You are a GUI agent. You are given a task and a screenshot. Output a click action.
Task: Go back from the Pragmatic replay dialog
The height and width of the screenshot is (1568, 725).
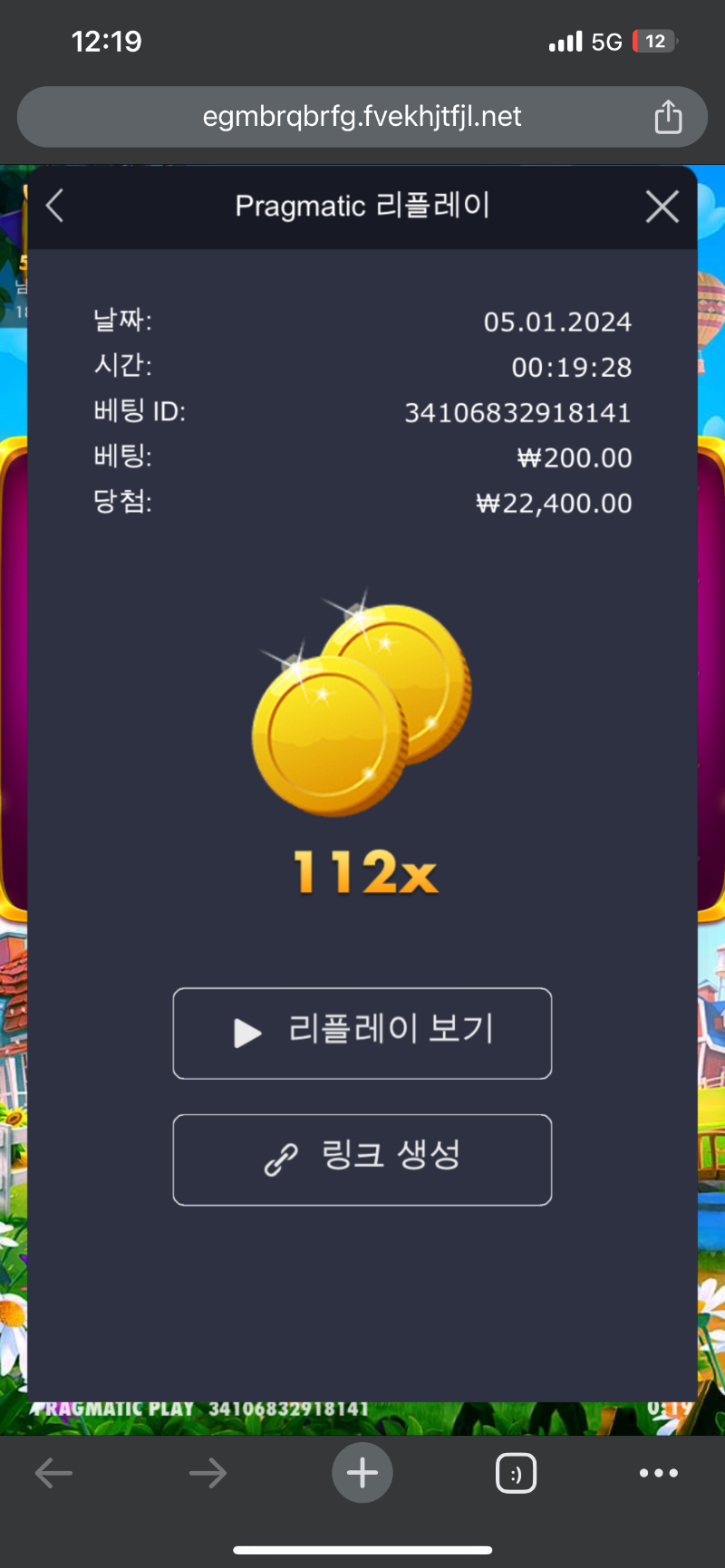[55, 207]
